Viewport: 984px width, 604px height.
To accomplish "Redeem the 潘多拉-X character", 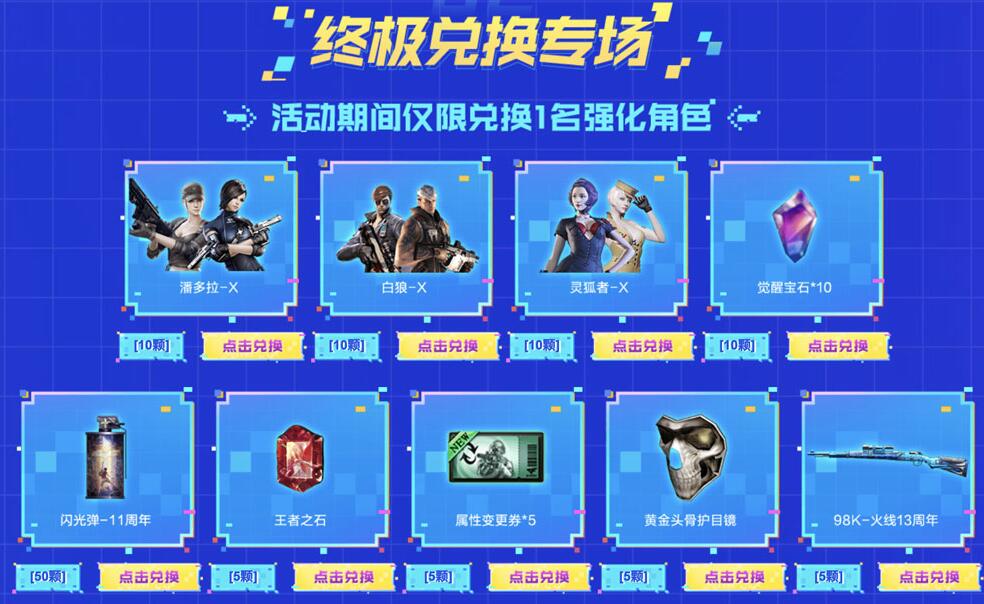I will coord(251,346).
